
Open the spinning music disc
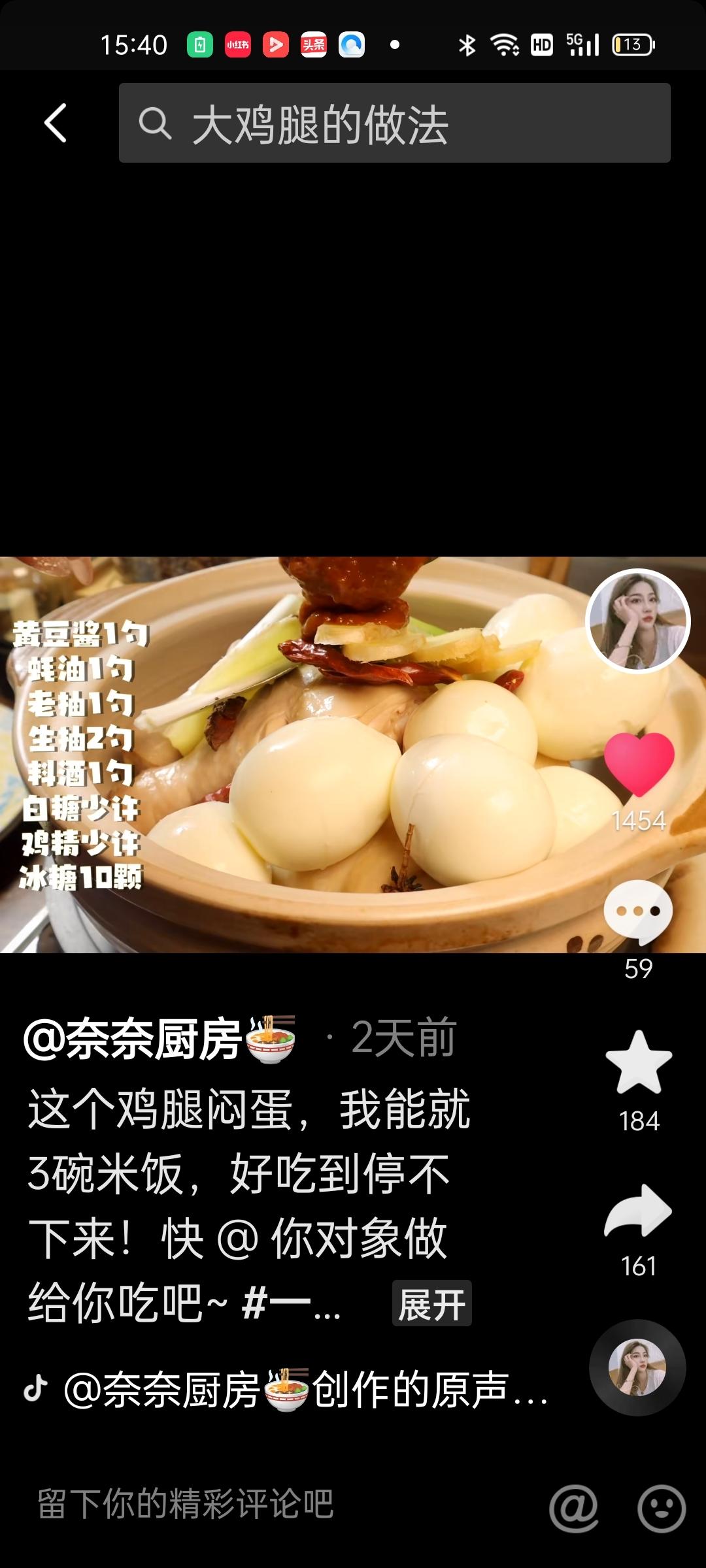click(637, 1368)
